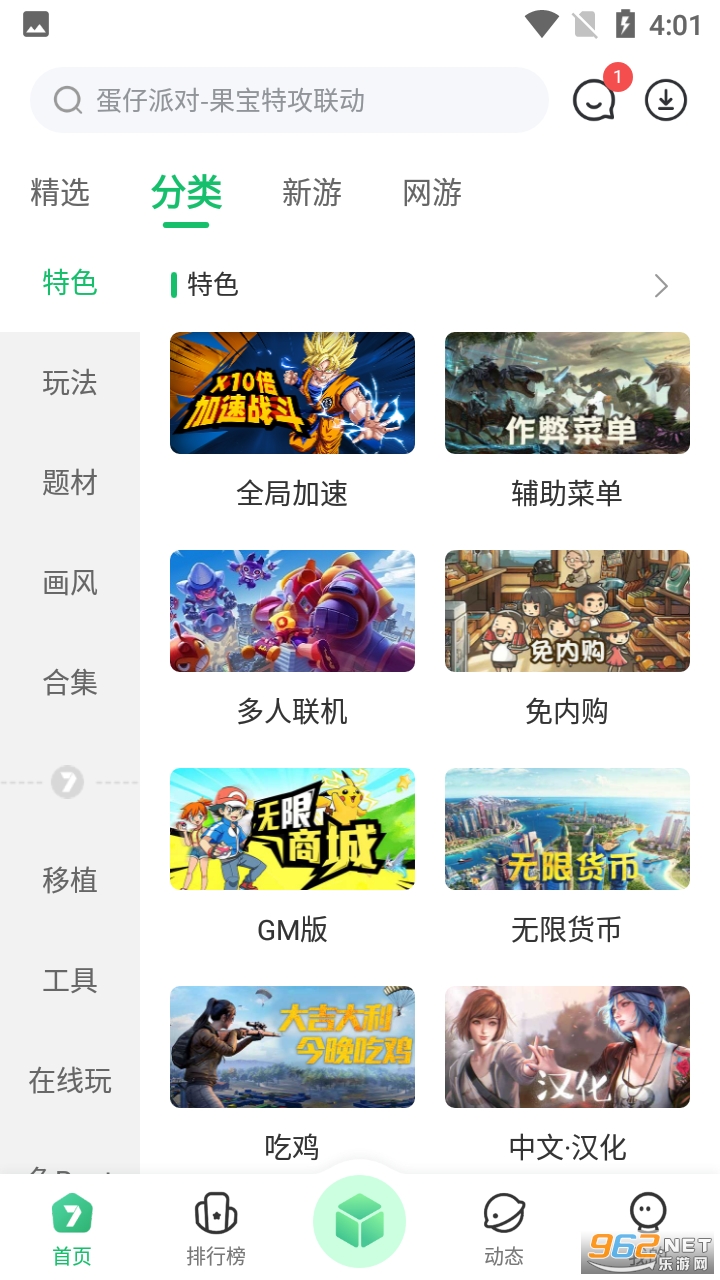The width and height of the screenshot is (720, 1280).
Task: Go to the 排行榜 ranking tab
Action: click(216, 1228)
